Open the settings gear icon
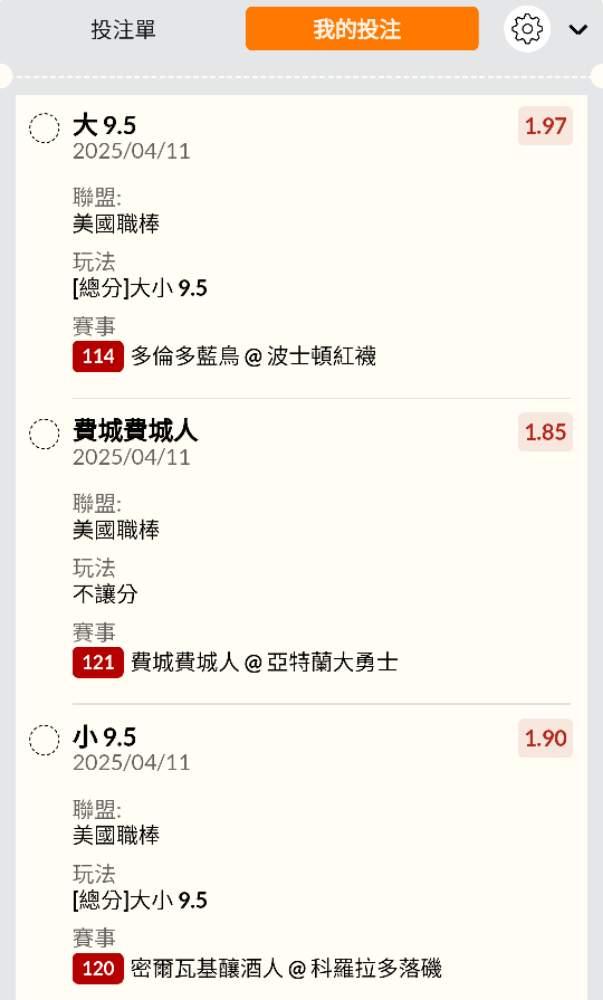This screenshot has height=1000, width=603. 526,29
